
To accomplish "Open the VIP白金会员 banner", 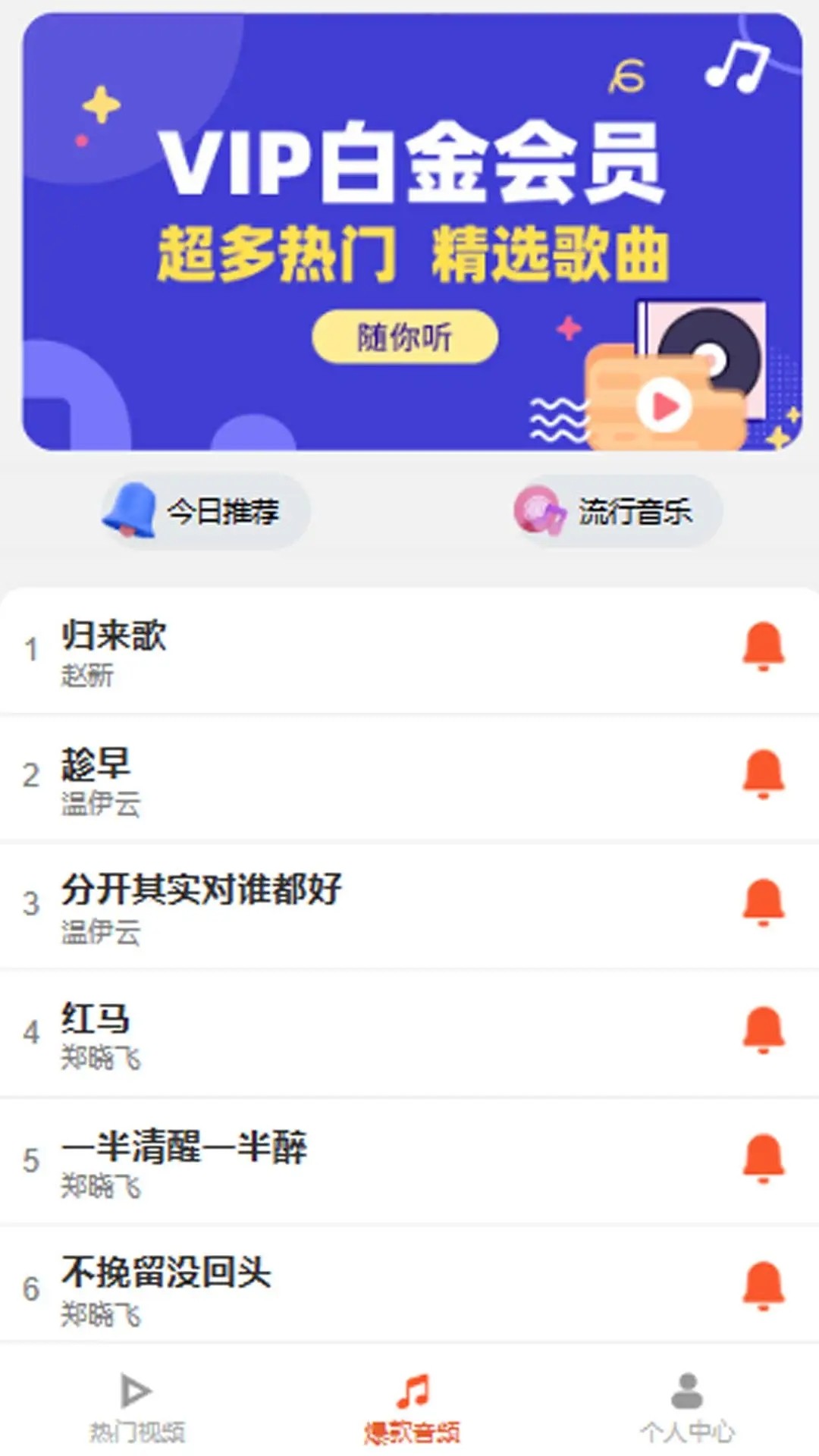I will point(411,231).
